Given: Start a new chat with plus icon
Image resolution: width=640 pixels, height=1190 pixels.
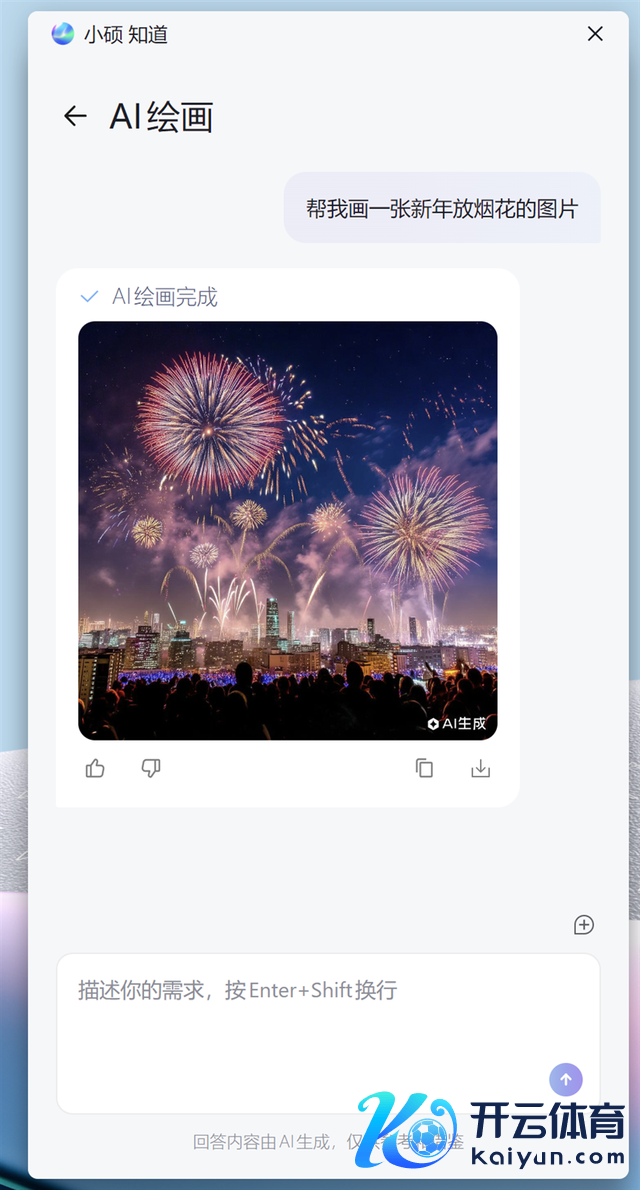Looking at the screenshot, I should (584, 925).
